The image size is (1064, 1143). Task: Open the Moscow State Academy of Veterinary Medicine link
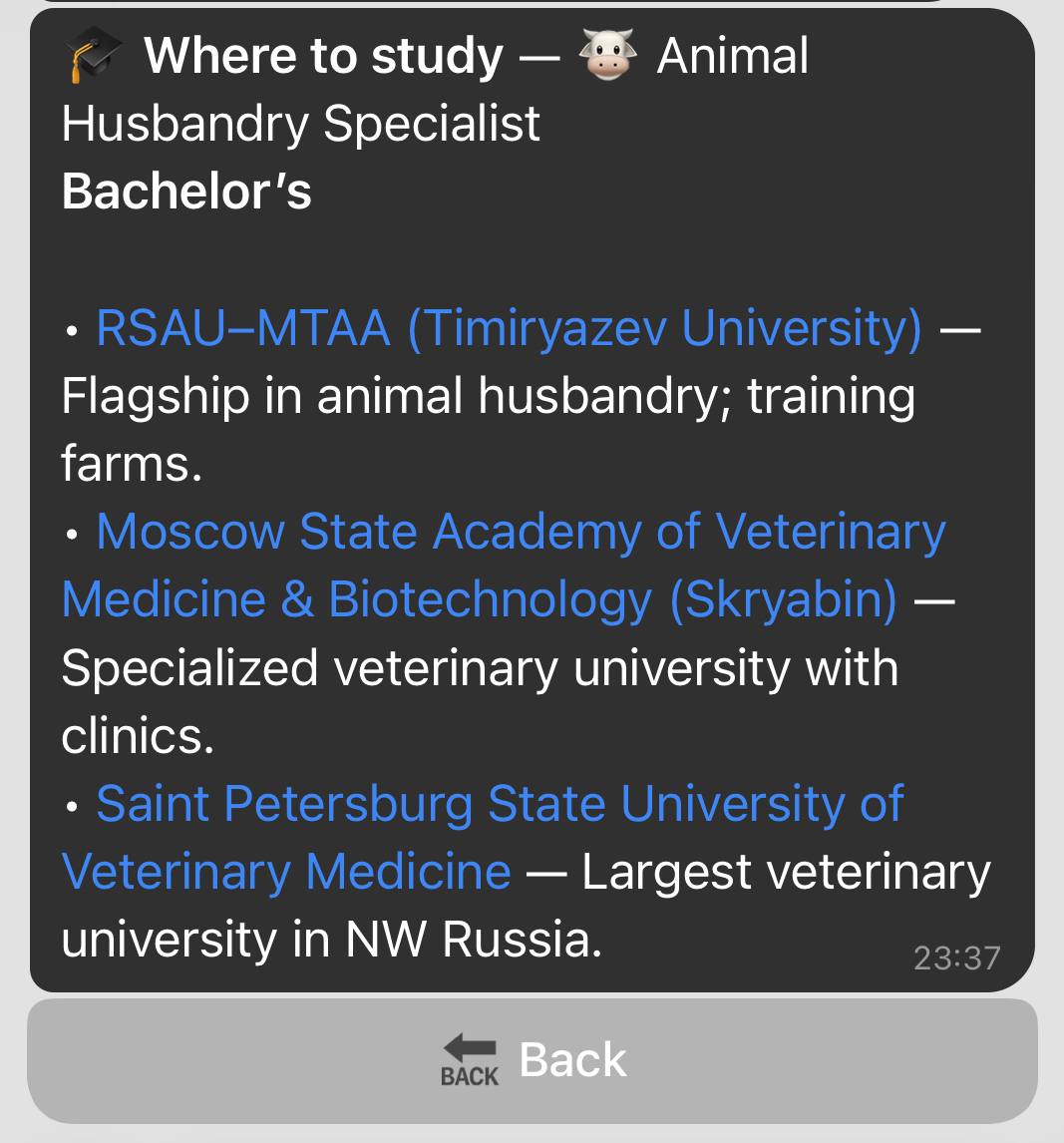(x=519, y=532)
